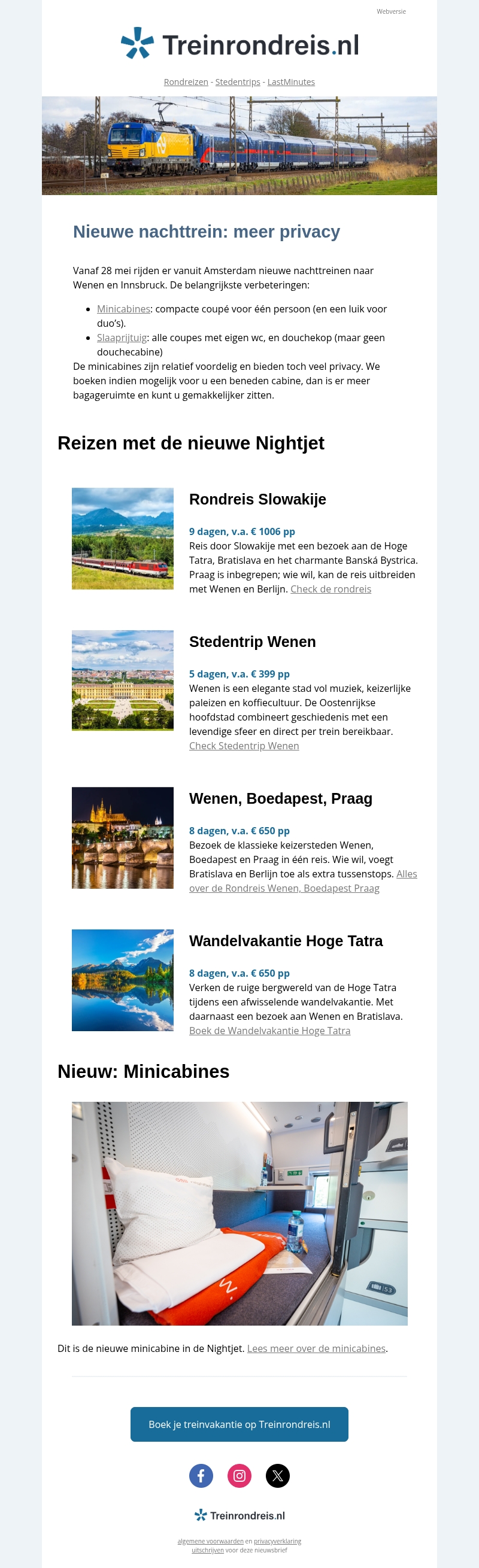The image size is (479, 1568).
Task: Open the X social profile
Action: 278,1475
